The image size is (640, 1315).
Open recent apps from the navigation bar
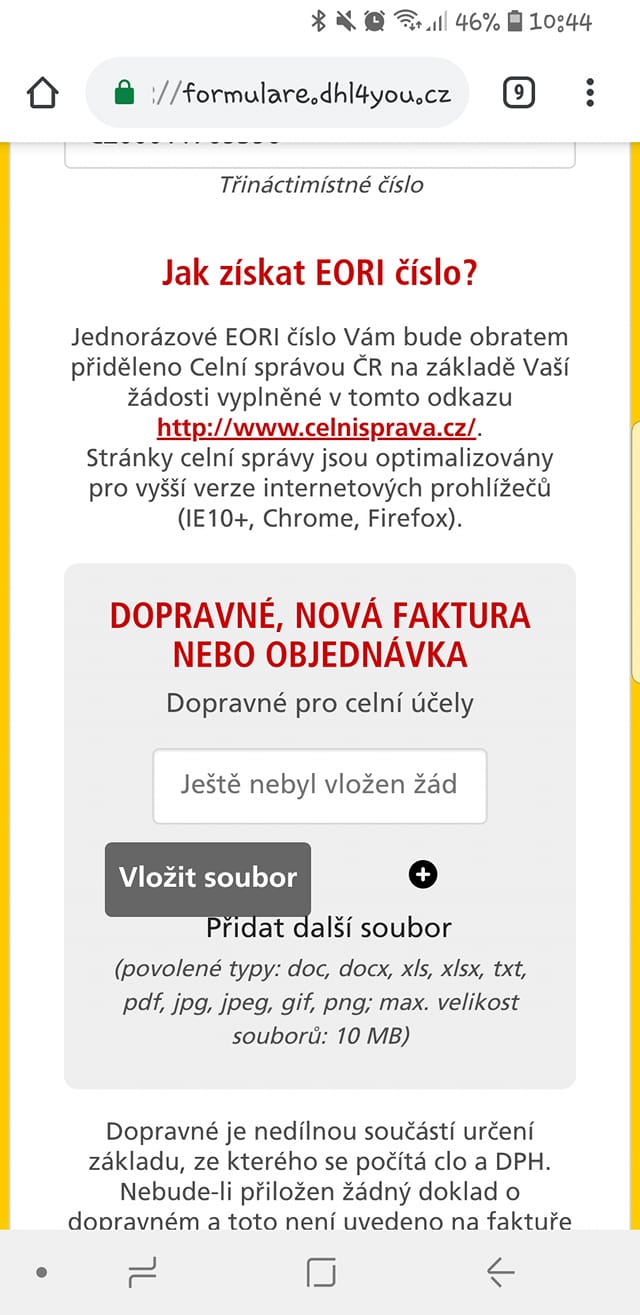pos(143,1272)
